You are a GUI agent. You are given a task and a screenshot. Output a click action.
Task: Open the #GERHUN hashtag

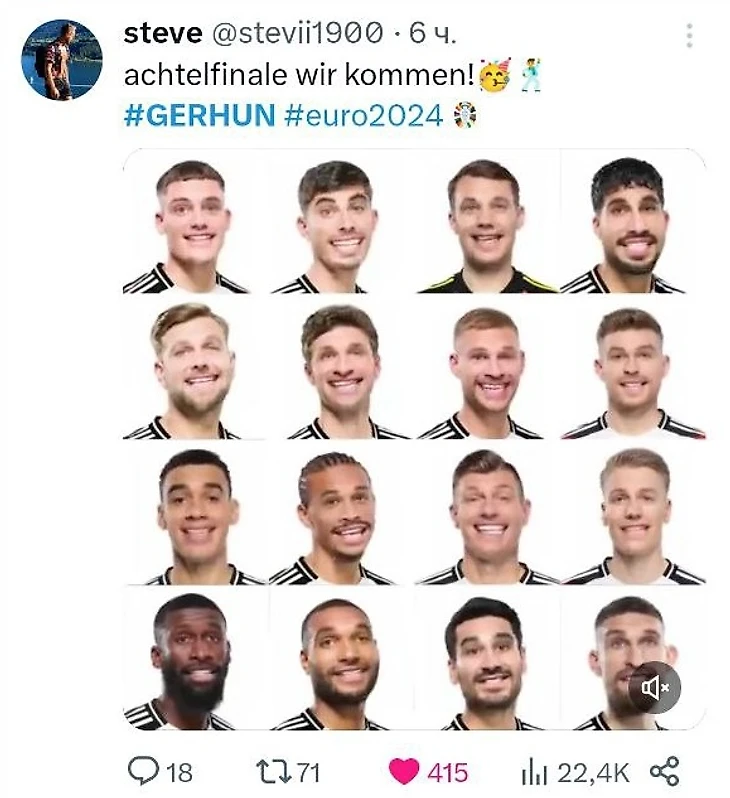(199, 115)
